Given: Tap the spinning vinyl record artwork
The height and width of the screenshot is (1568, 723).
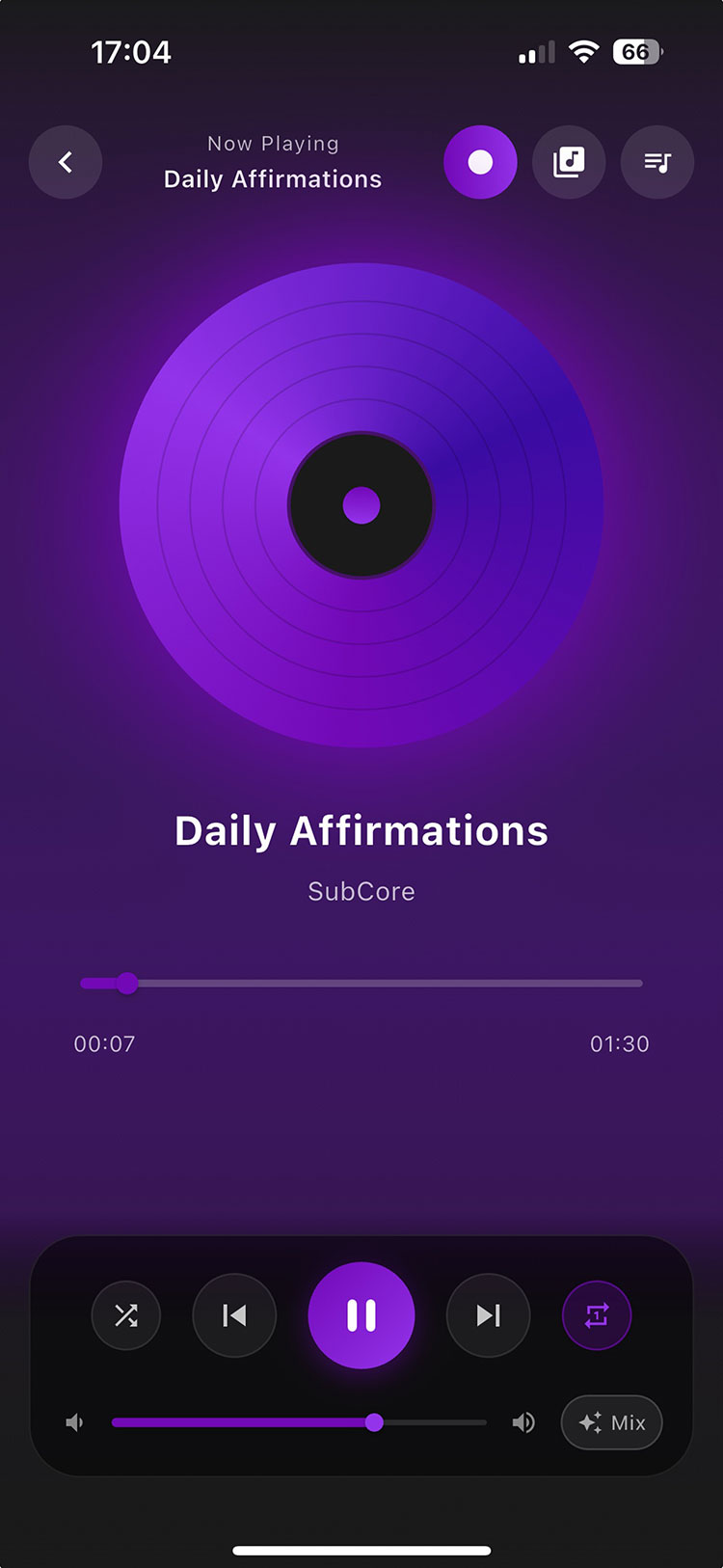Looking at the screenshot, I should pos(361,504).
